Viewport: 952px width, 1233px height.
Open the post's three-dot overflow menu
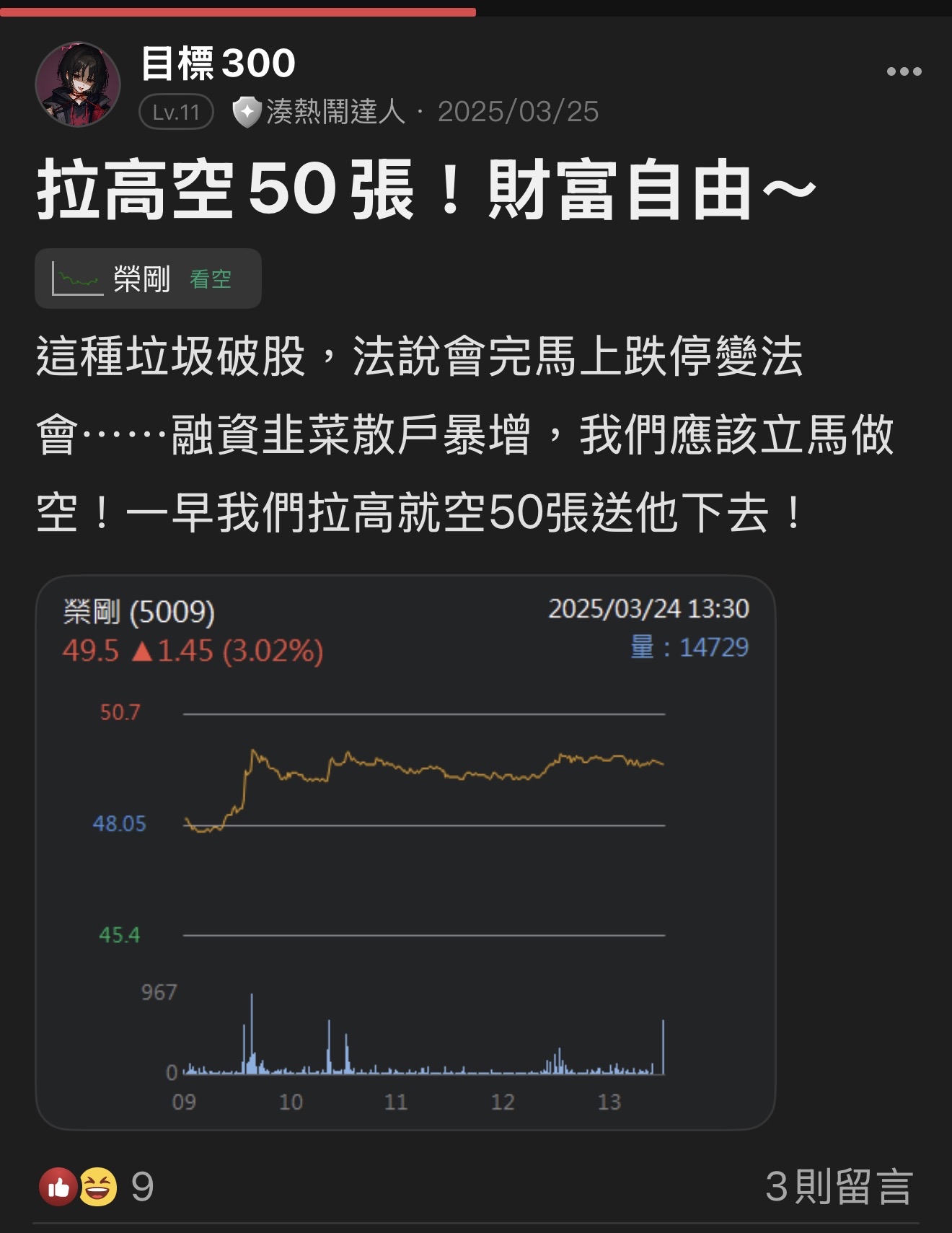point(904,71)
